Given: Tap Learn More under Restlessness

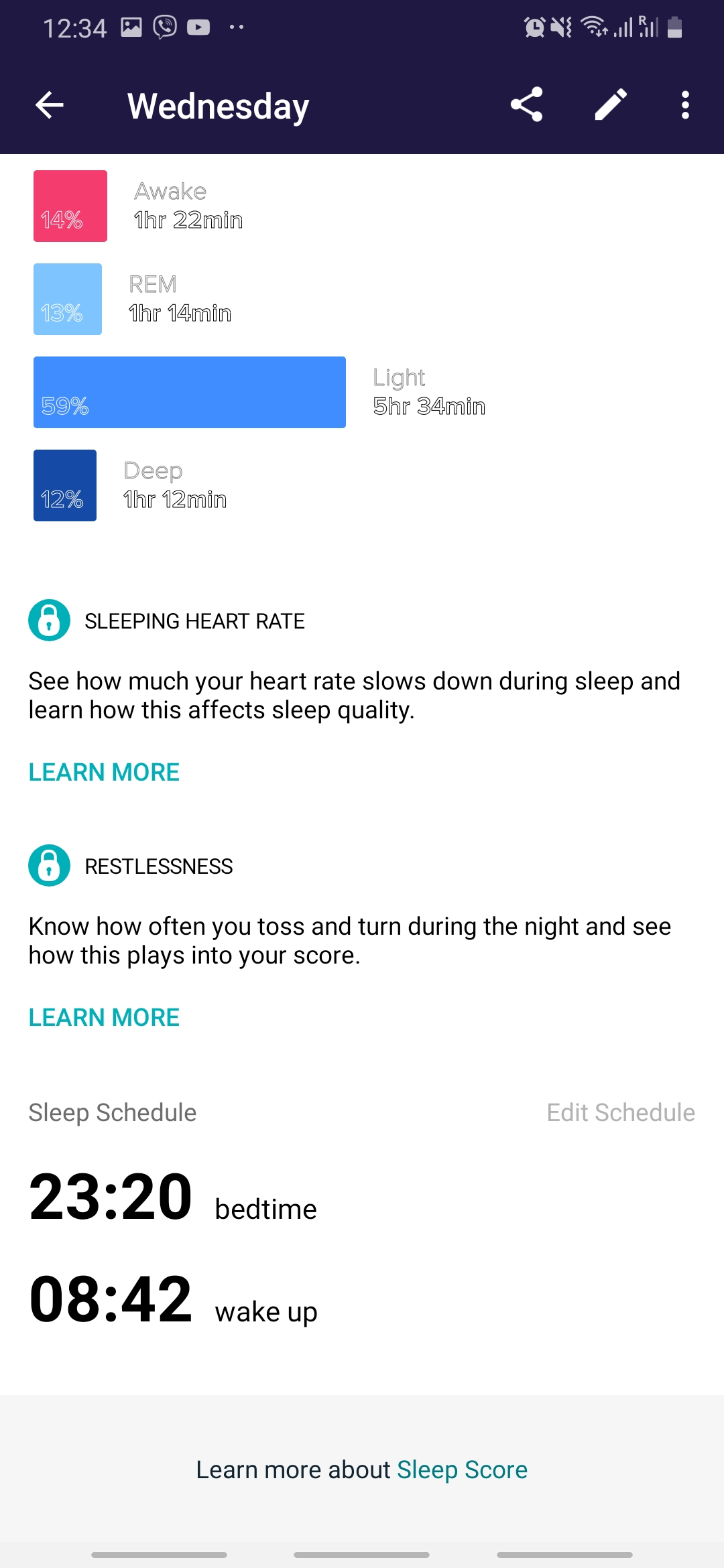Looking at the screenshot, I should pyautogui.click(x=104, y=1017).
